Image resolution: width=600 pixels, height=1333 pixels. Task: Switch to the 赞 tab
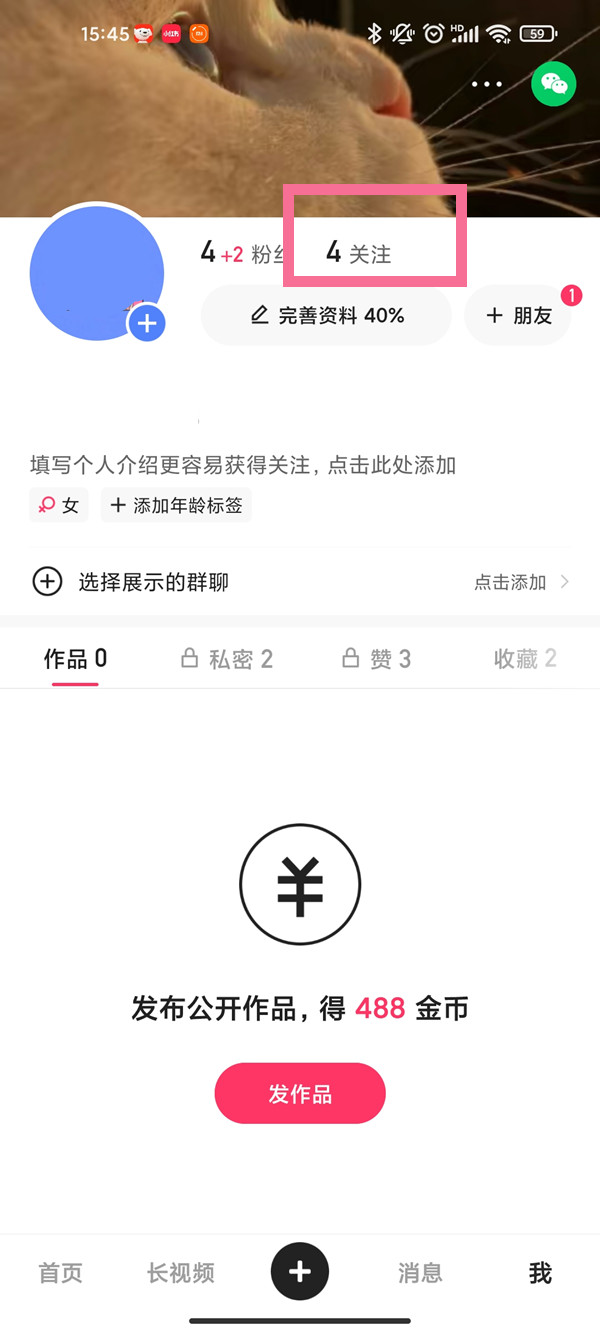click(377, 659)
